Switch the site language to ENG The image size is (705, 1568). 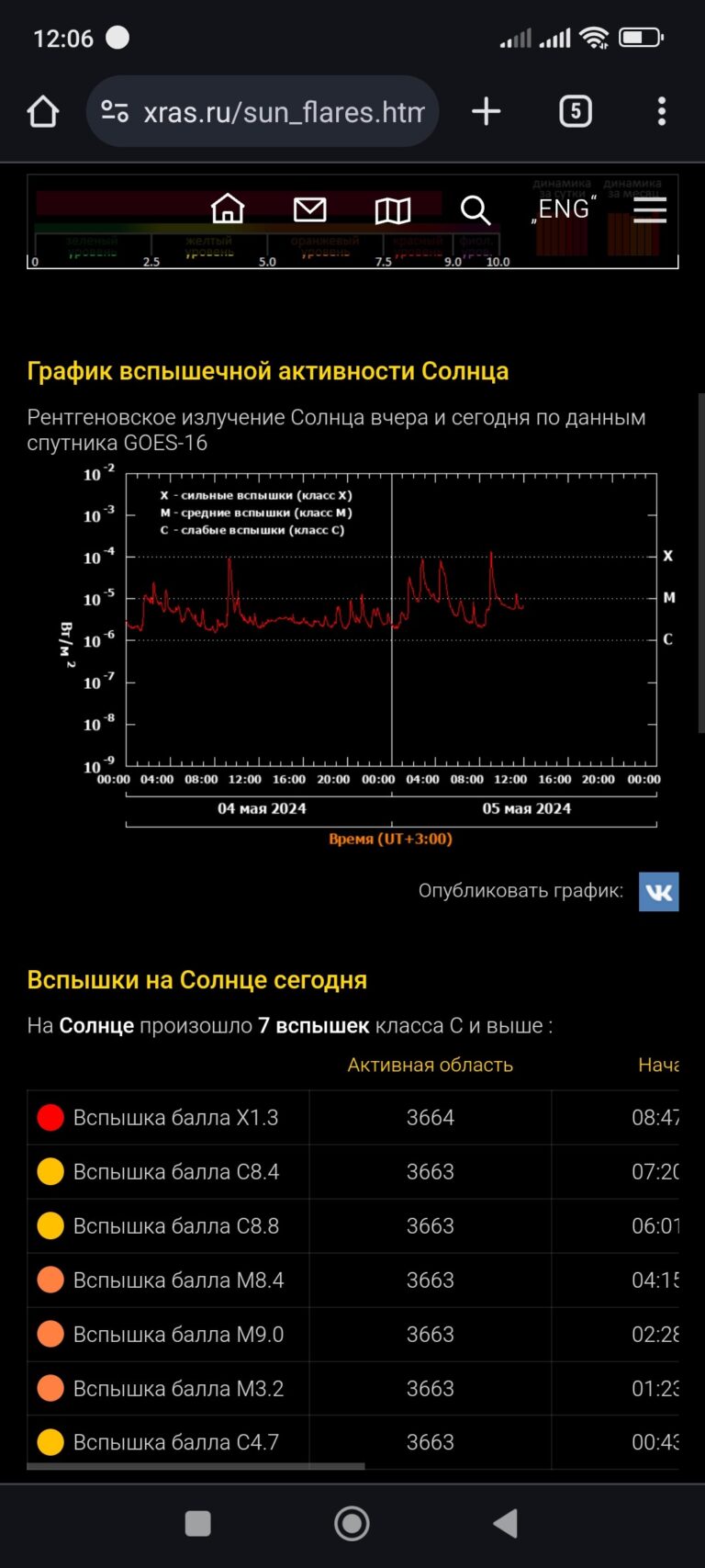[564, 209]
